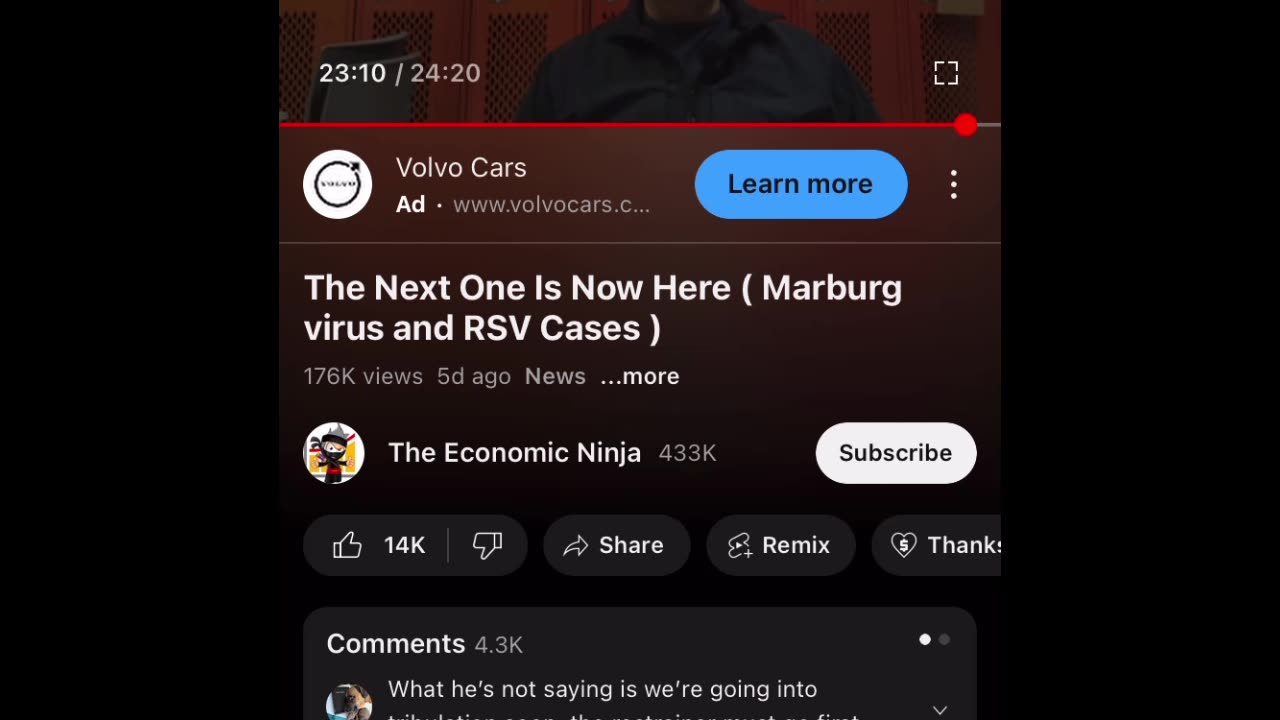Subscribe to The Economic Ninja
Screen dimensions: 1280x720
(895, 453)
